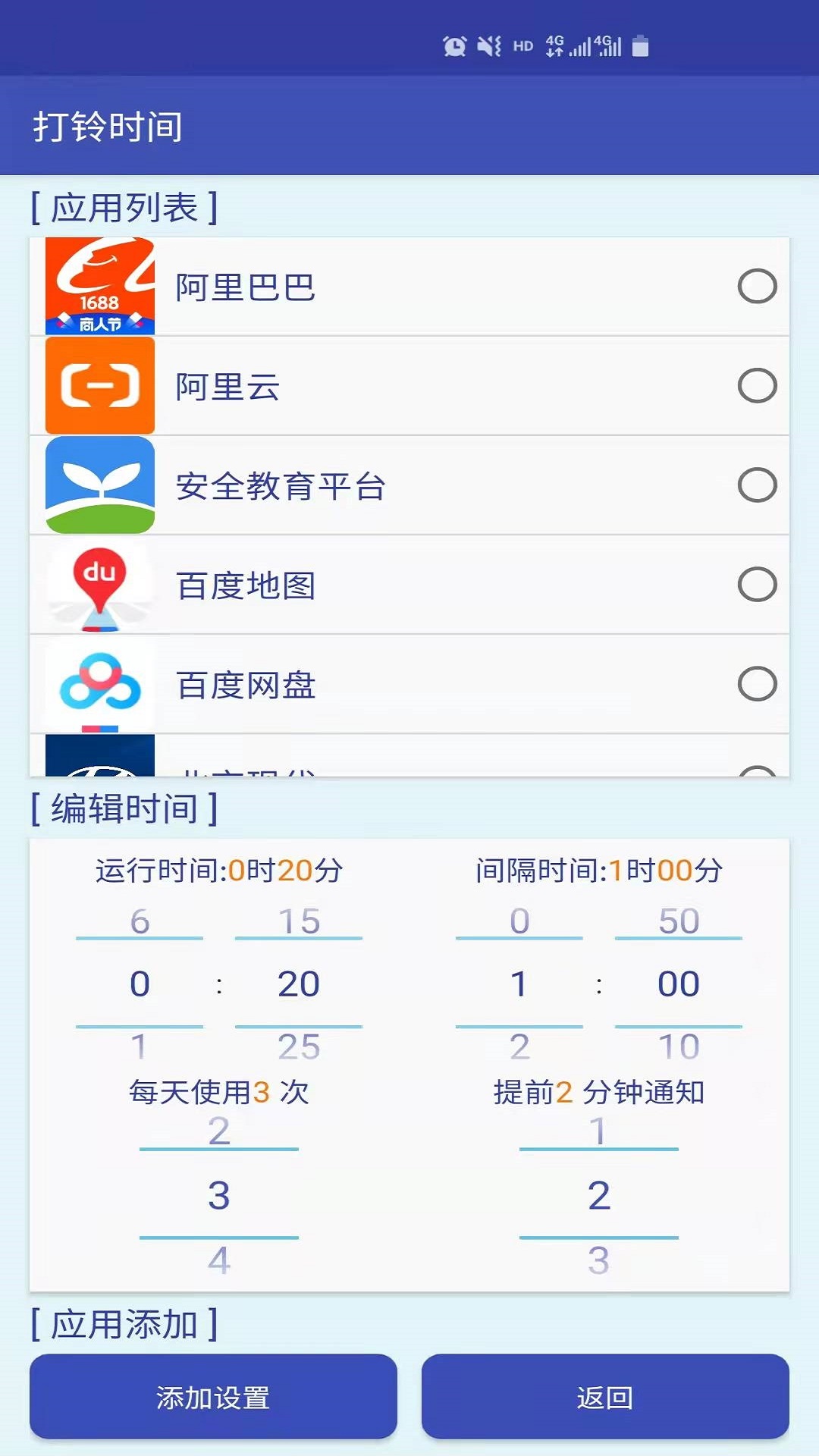The image size is (819, 1456).
Task: Set run-time hours to 1
Action: pos(140,1046)
